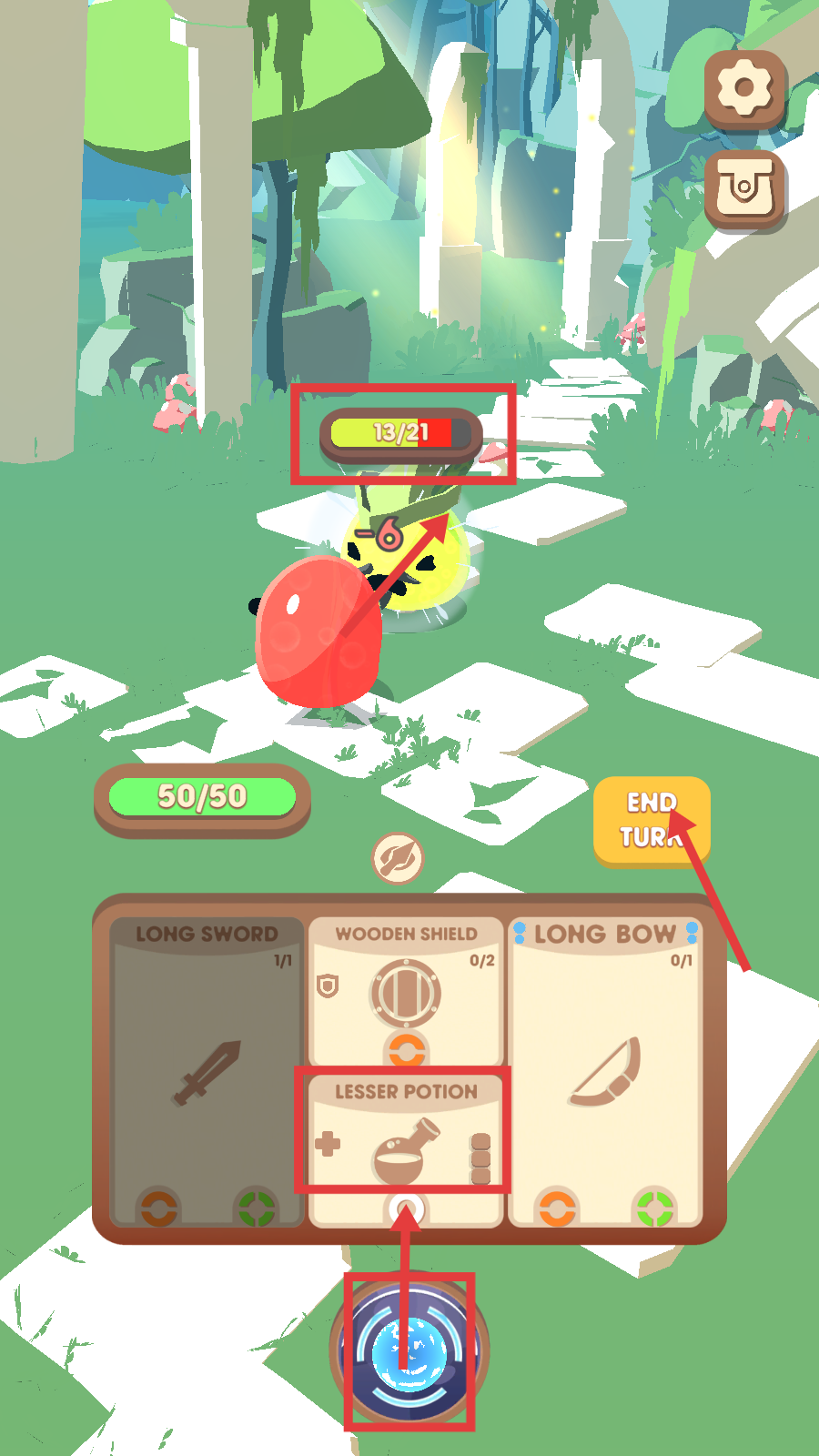End the current turn
Viewport: 819px width, 1456px height.
point(651,819)
